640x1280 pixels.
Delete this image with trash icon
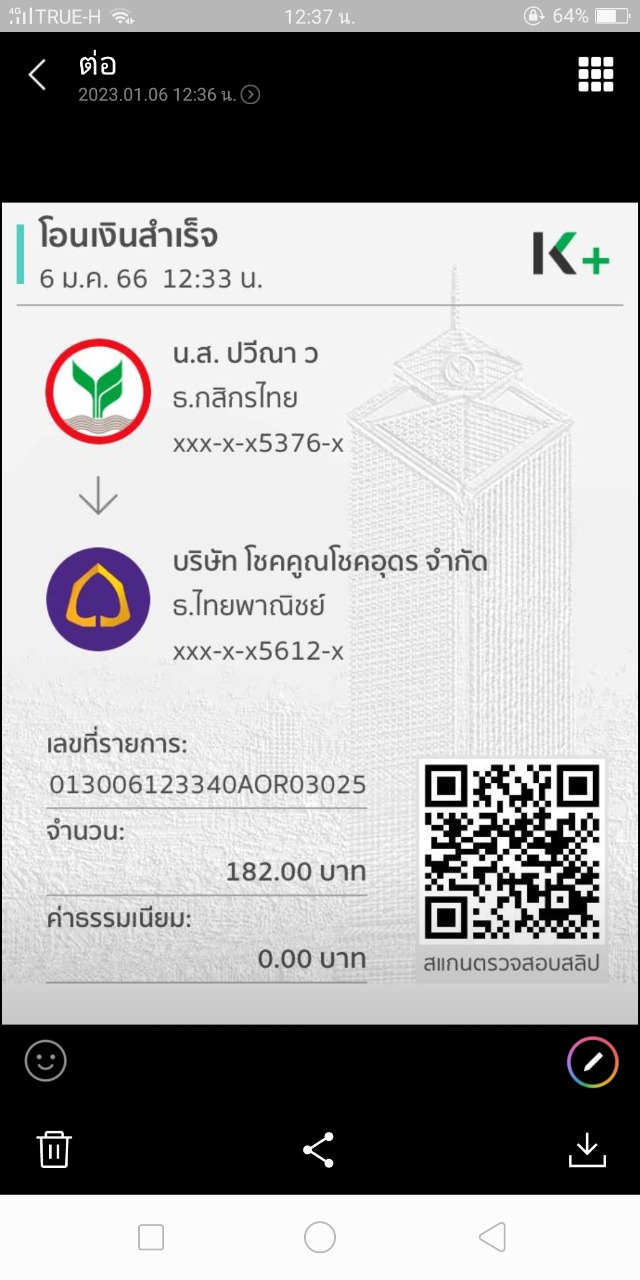point(54,1150)
